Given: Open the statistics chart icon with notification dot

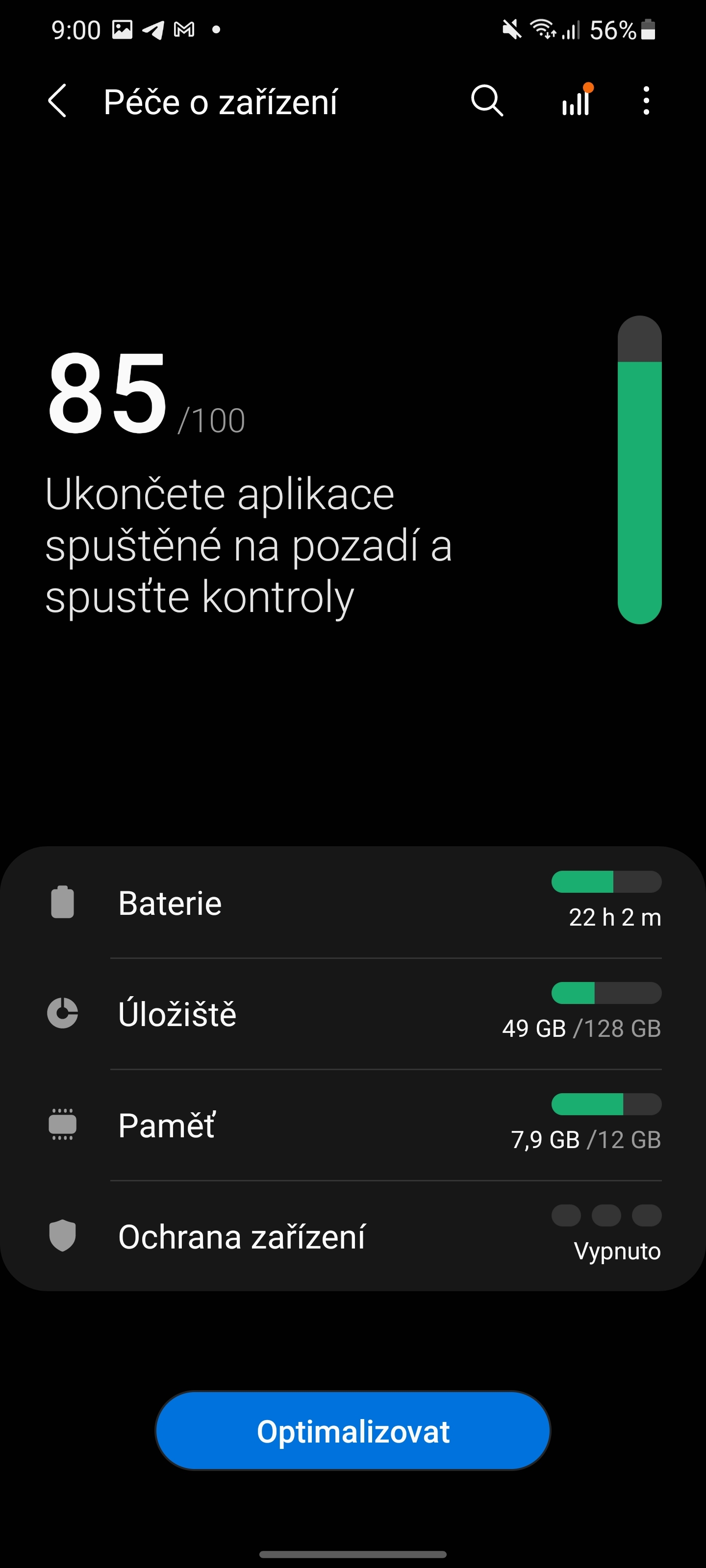Looking at the screenshot, I should [575, 102].
